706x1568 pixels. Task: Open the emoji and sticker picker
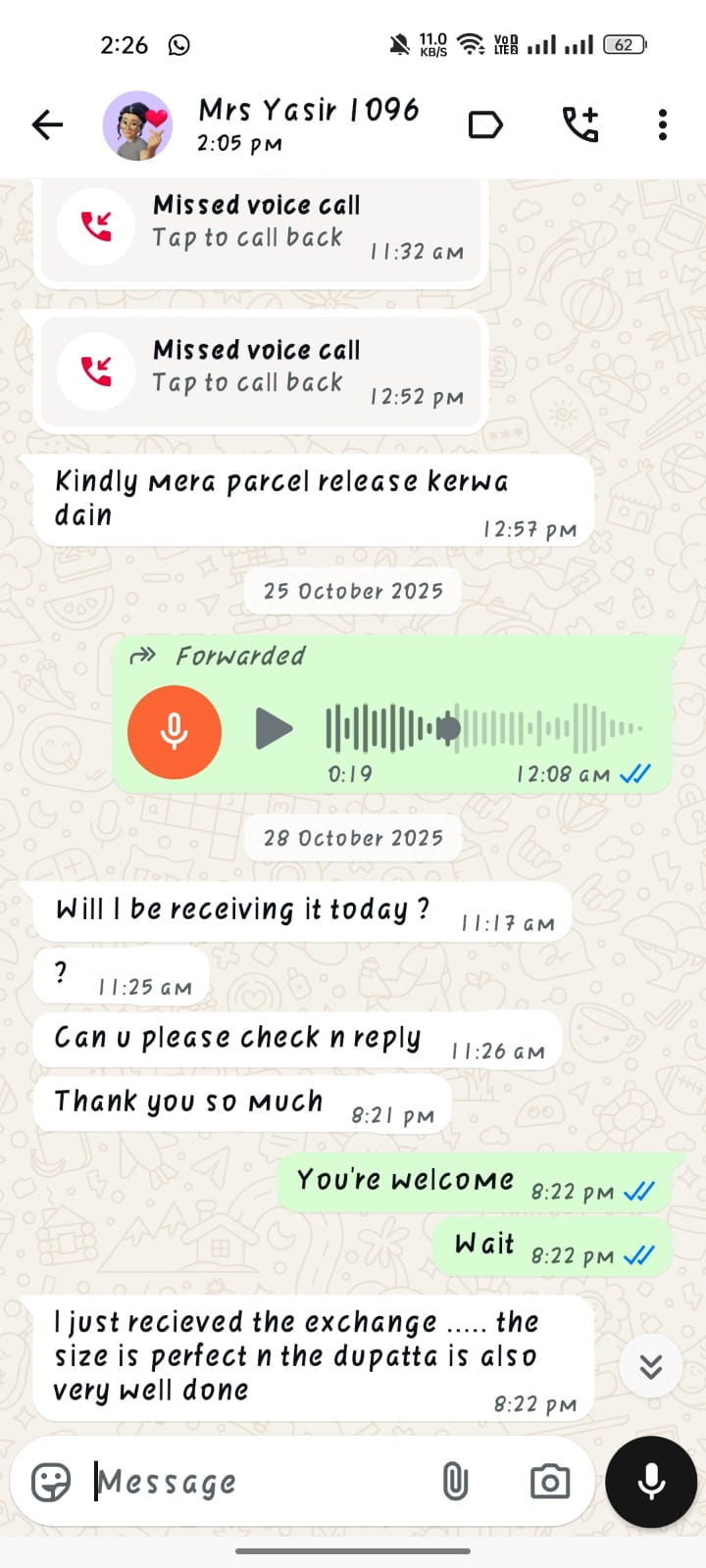[x=51, y=1482]
